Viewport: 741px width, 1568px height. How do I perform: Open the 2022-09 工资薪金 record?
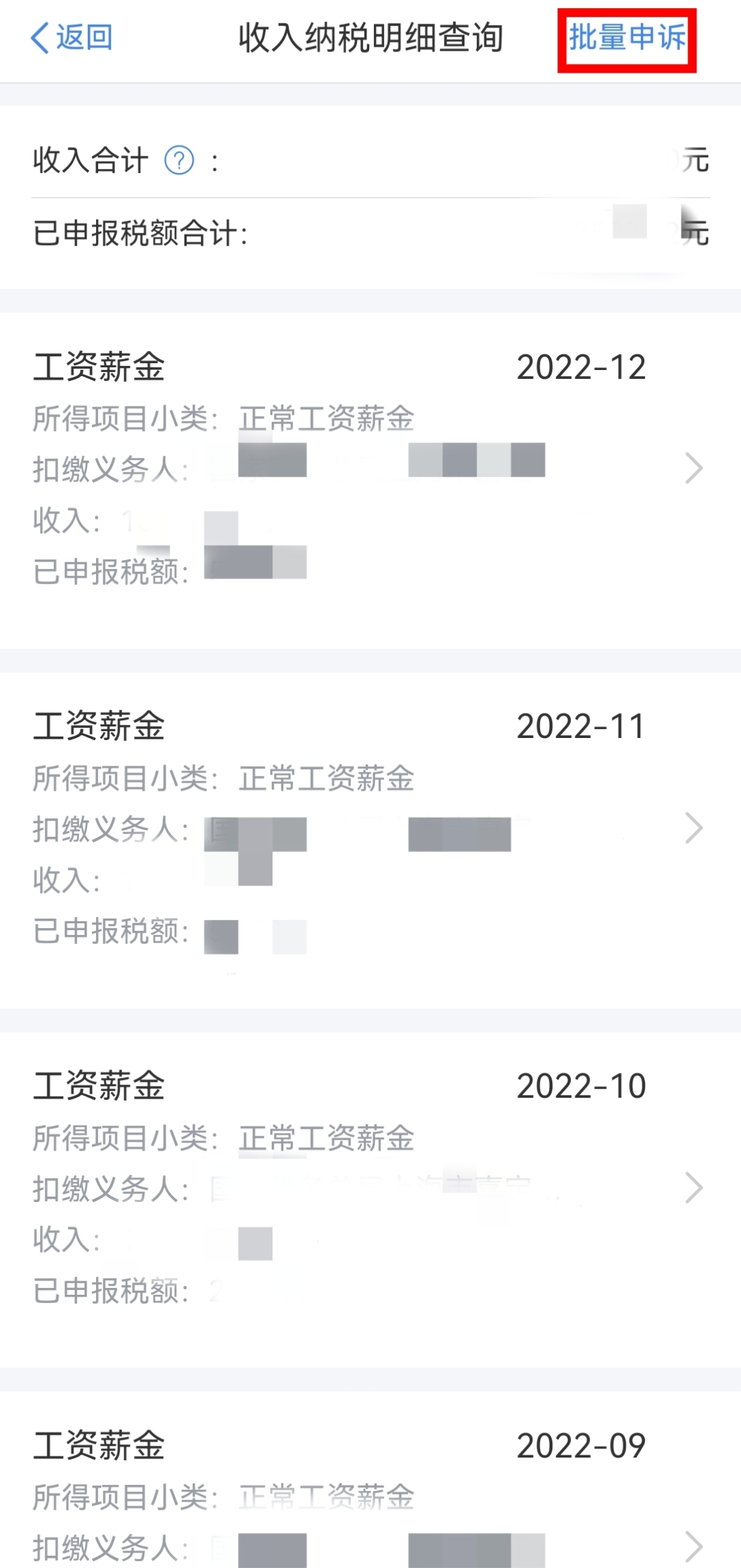[x=370, y=1497]
